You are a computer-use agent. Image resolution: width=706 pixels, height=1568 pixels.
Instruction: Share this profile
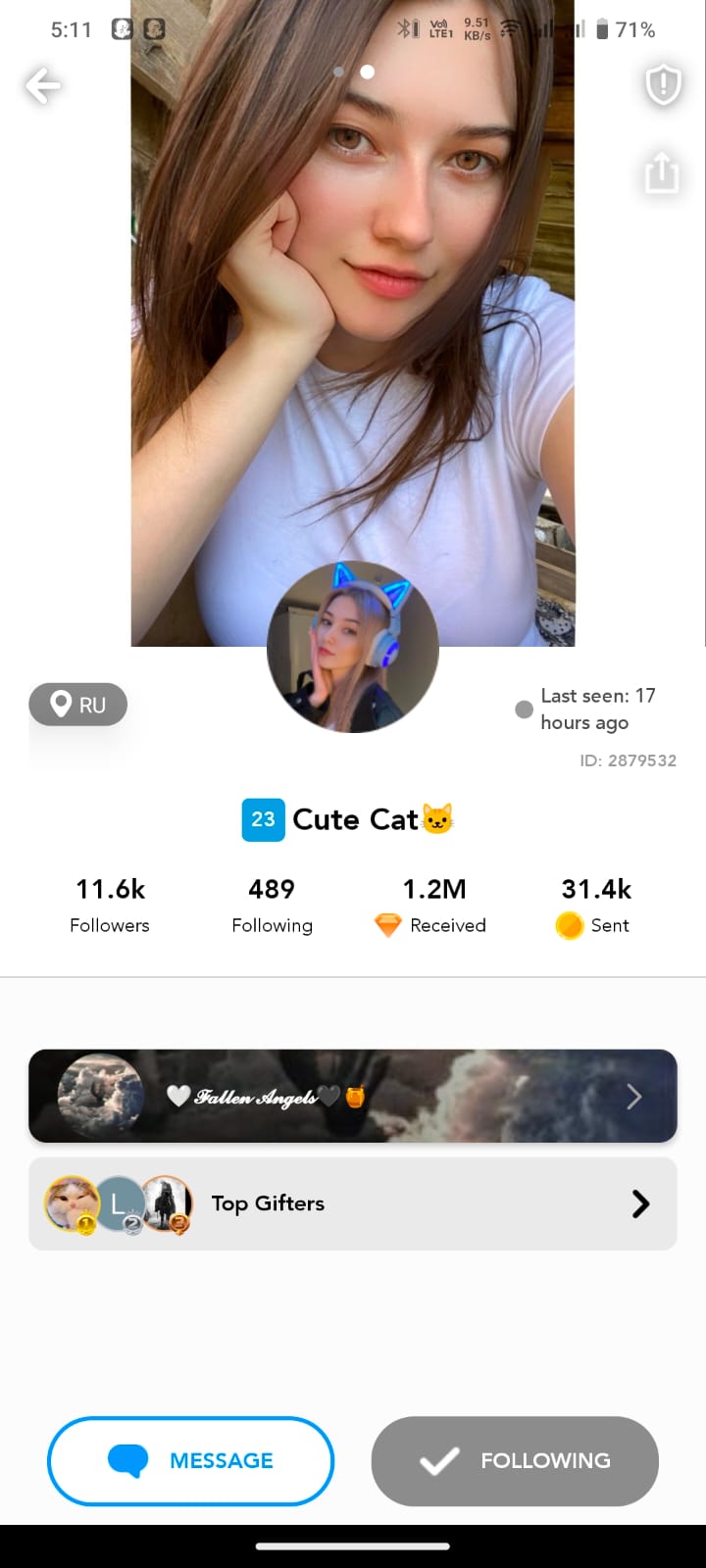662,172
